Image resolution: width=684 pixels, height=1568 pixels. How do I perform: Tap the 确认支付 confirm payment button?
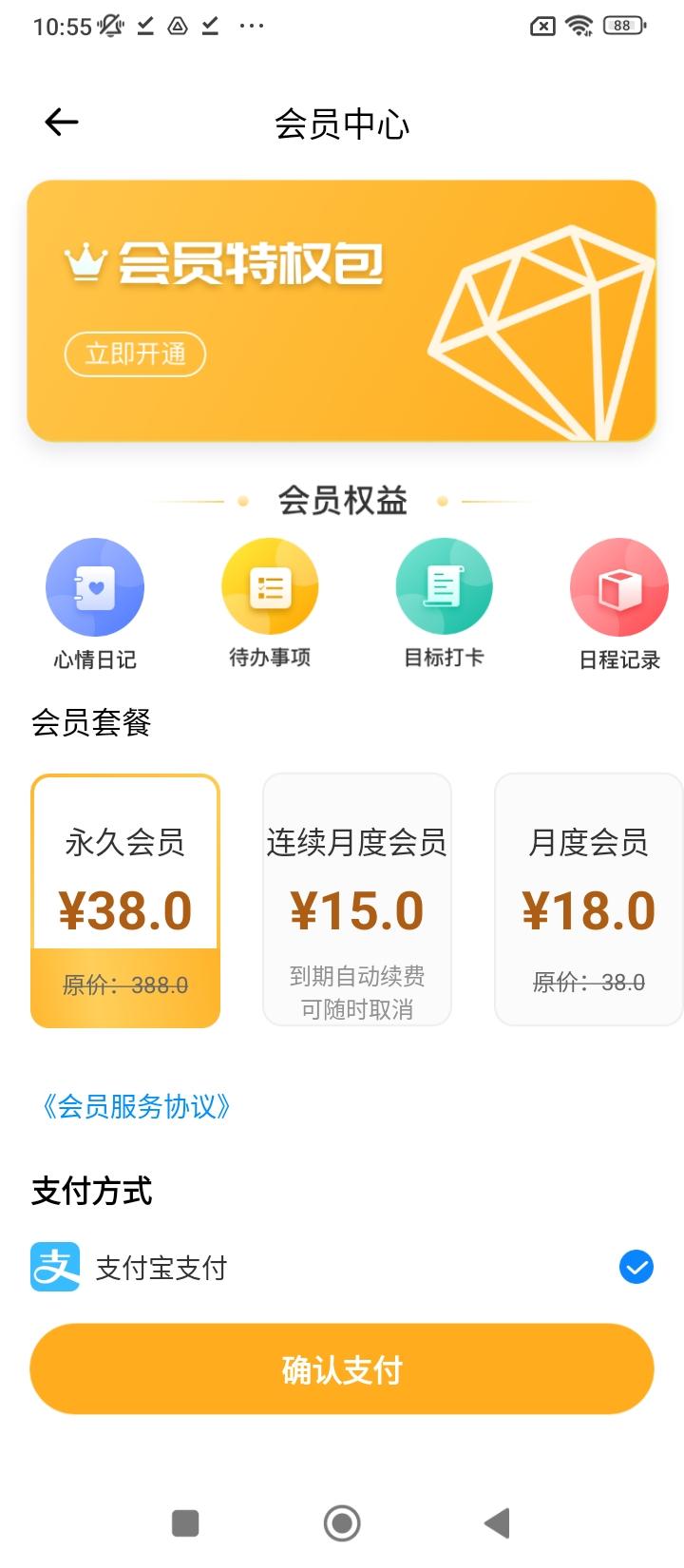pos(342,1369)
